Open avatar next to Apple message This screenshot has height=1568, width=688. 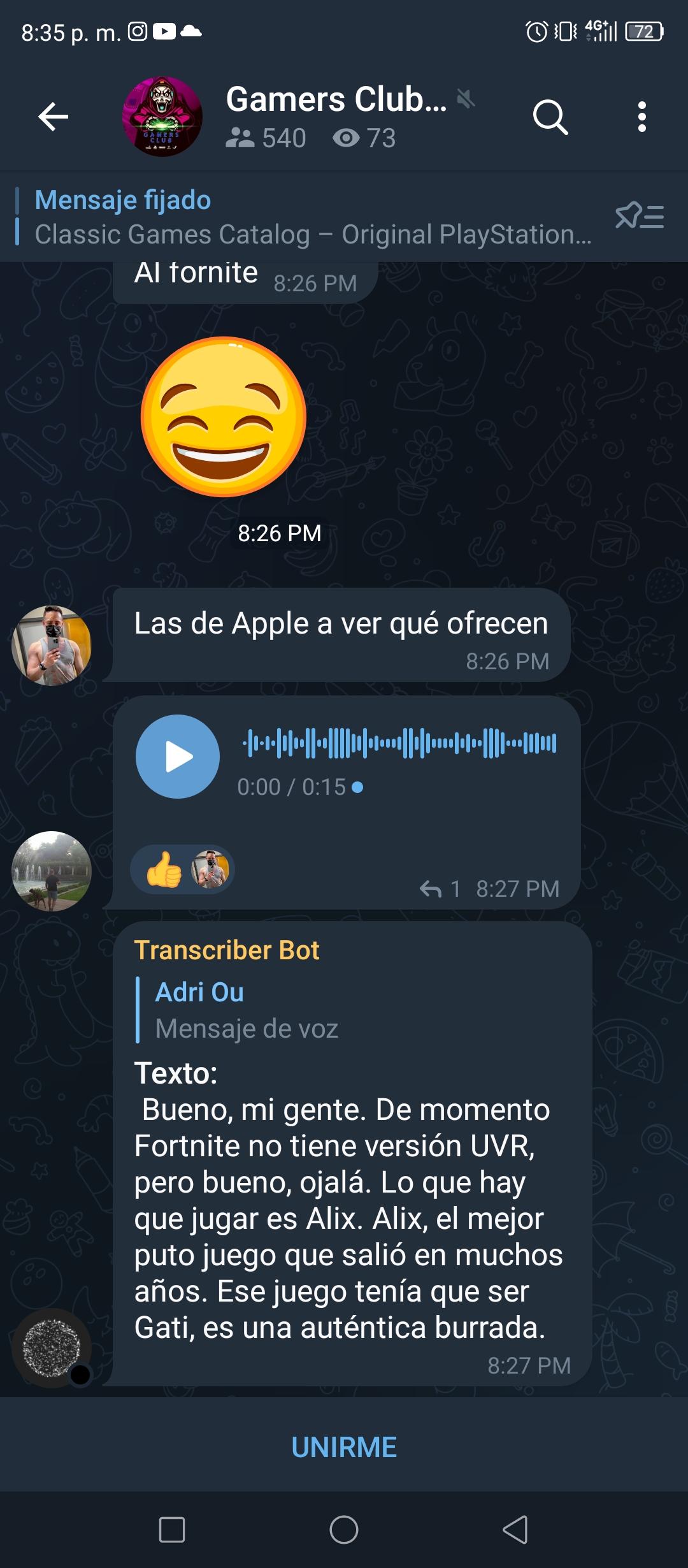pos(52,646)
